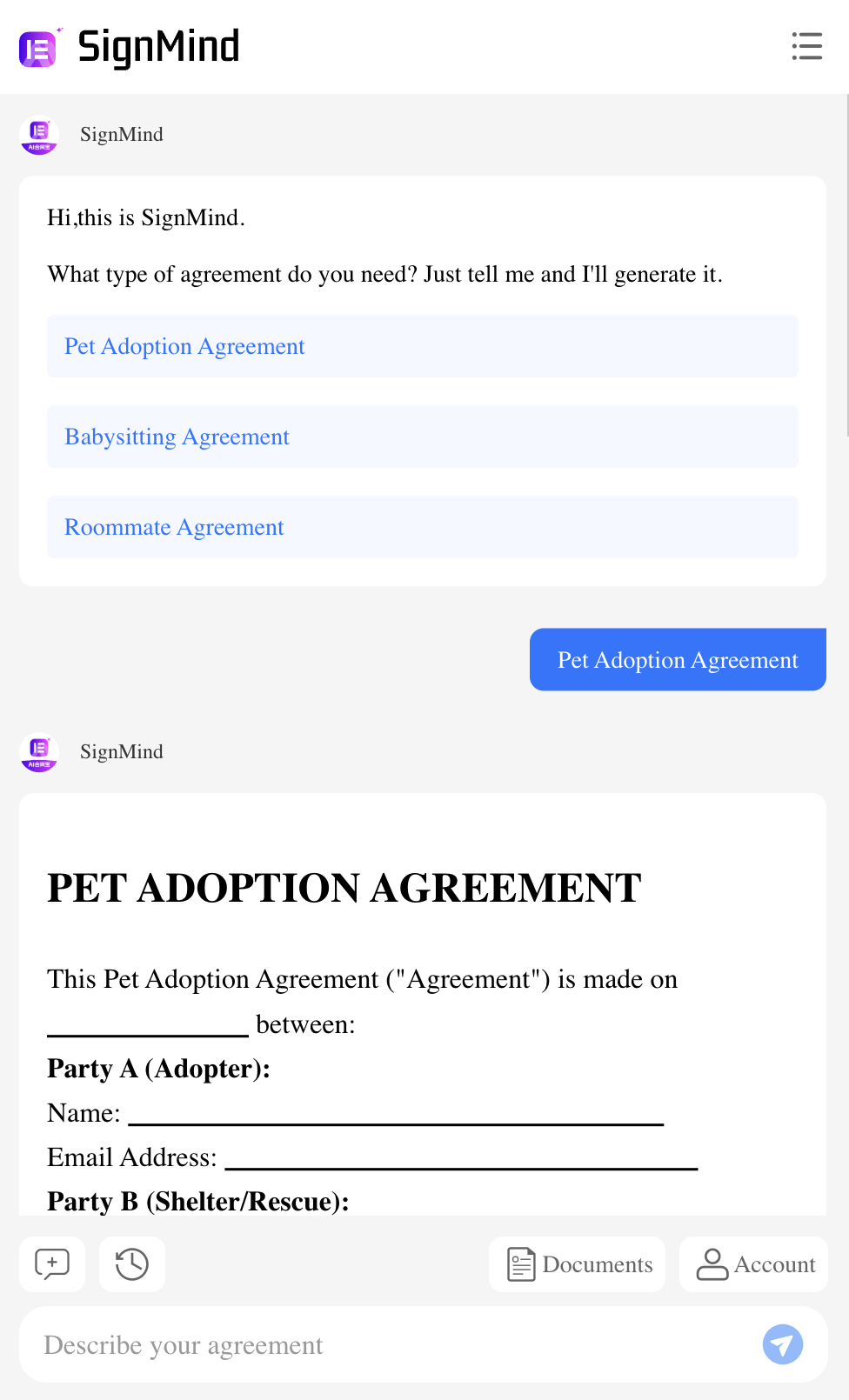Choose the Babysitting Agreement suggestion
Screen dimensions: 849x1400
(x=422, y=437)
